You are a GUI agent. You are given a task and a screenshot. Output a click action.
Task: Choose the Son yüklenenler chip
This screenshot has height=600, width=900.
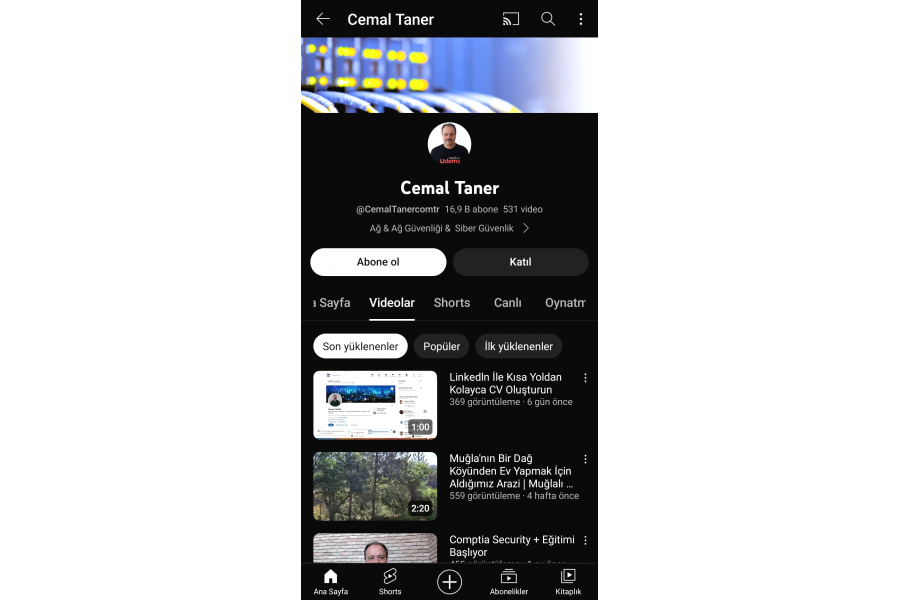[360, 346]
